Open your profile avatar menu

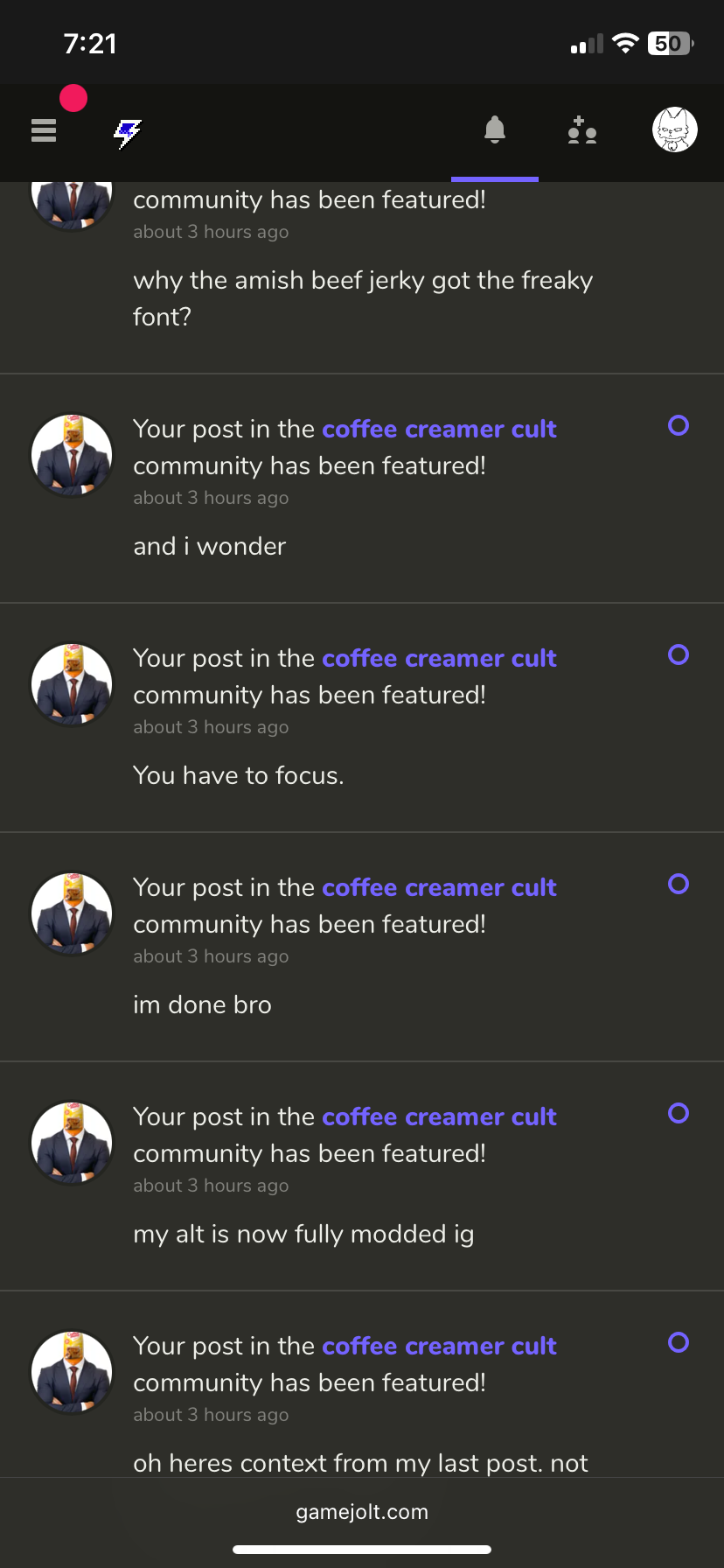point(675,130)
